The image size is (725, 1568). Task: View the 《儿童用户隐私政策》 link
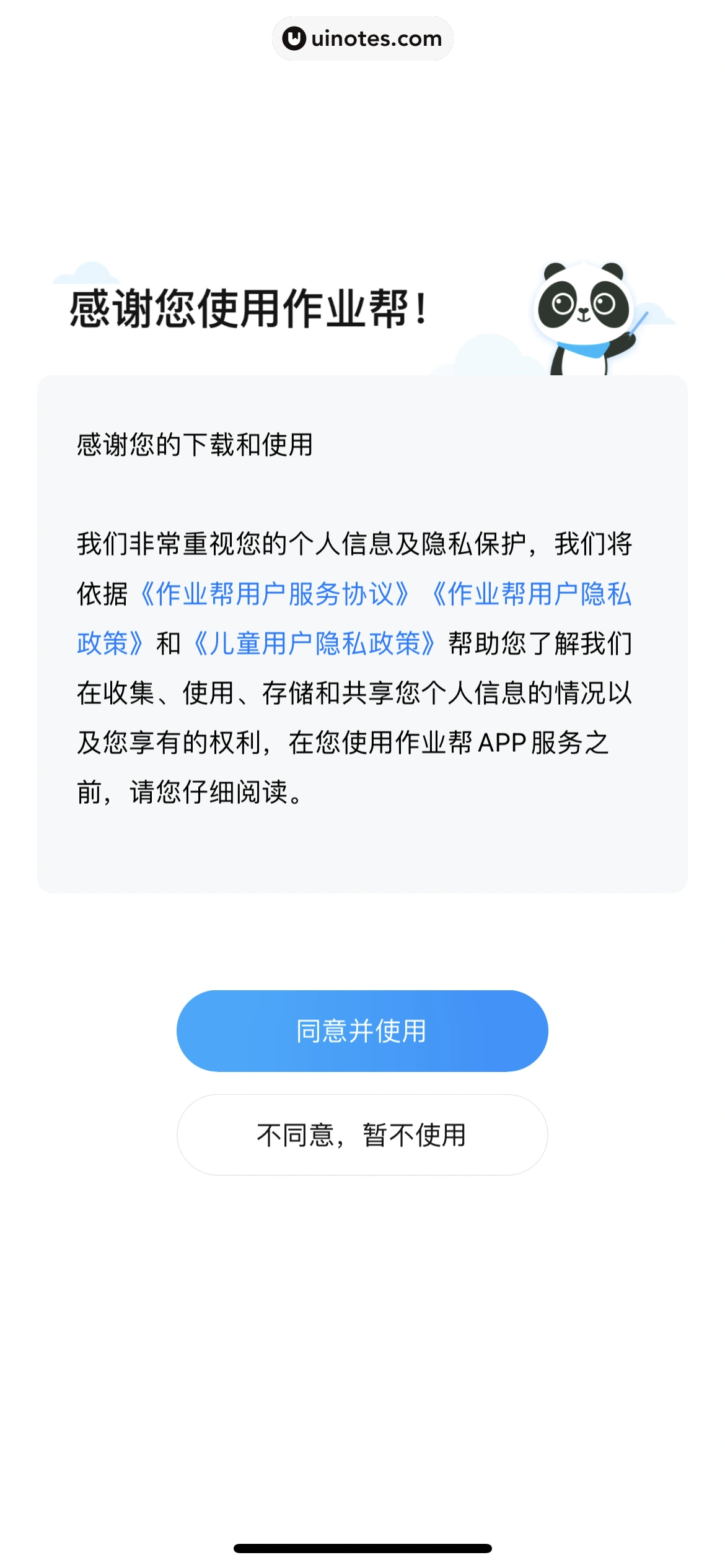pos(315,643)
